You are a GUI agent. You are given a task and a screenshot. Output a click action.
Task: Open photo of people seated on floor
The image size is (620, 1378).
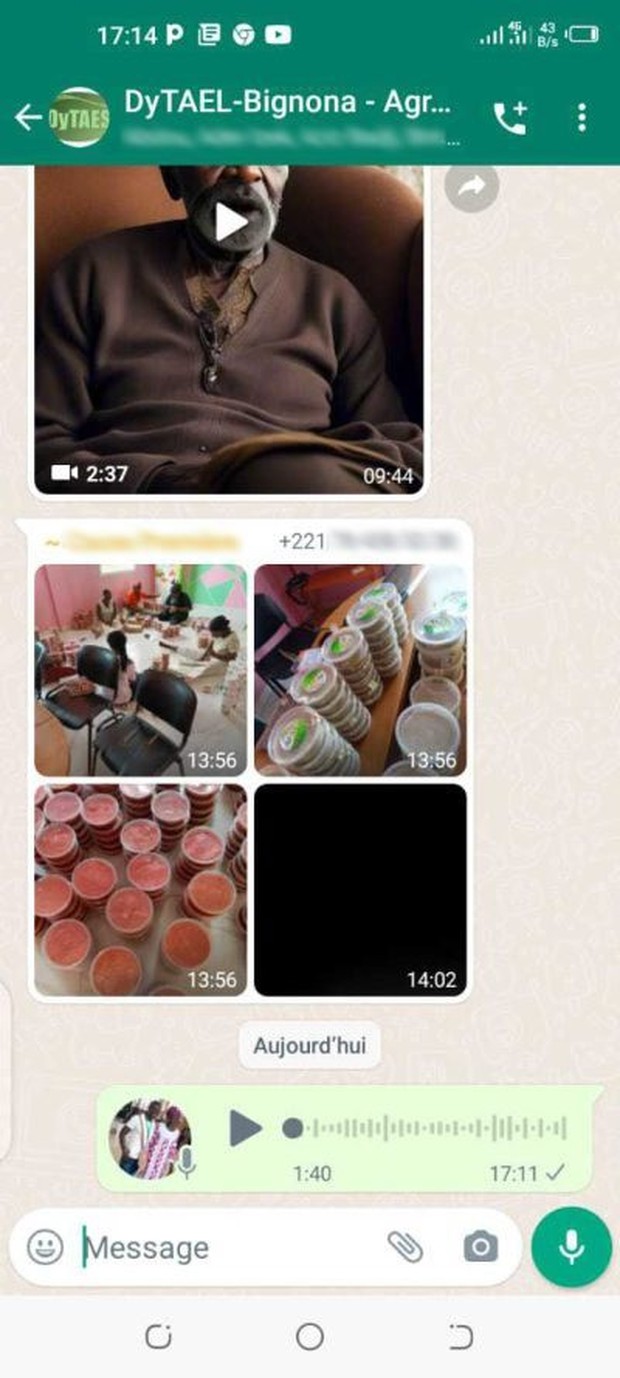pyautogui.click(x=140, y=670)
